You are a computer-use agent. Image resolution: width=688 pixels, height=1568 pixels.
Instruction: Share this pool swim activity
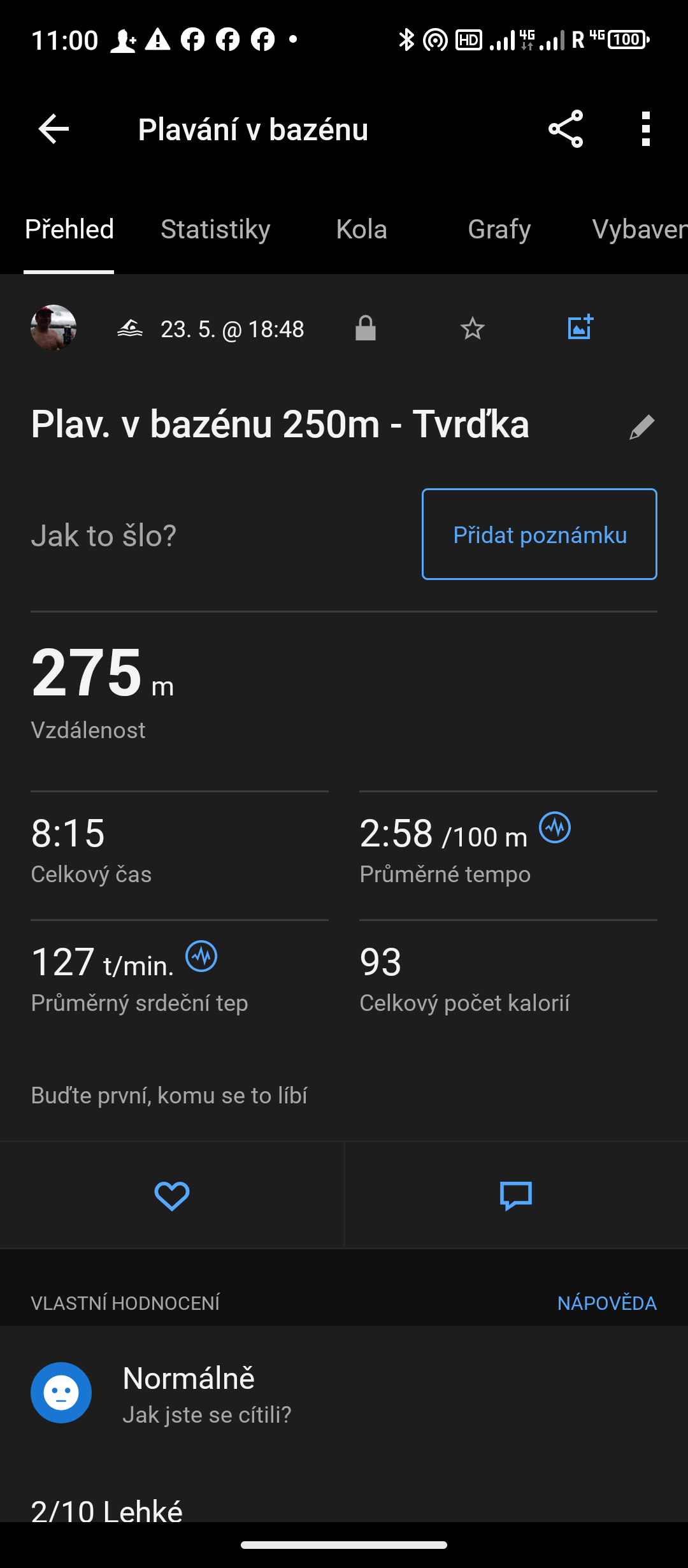(x=566, y=129)
